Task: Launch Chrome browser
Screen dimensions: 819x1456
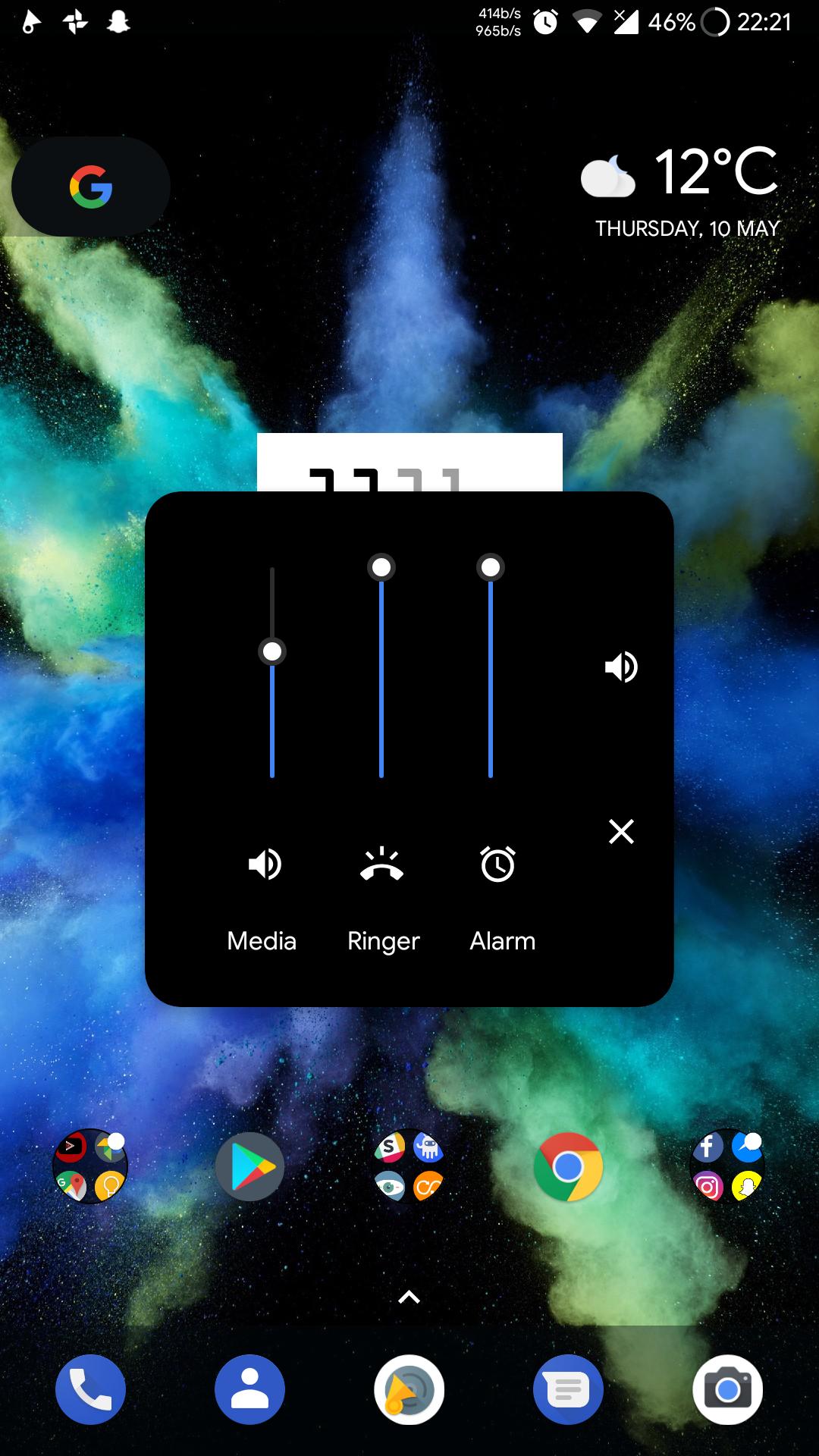Action: coord(568,1166)
